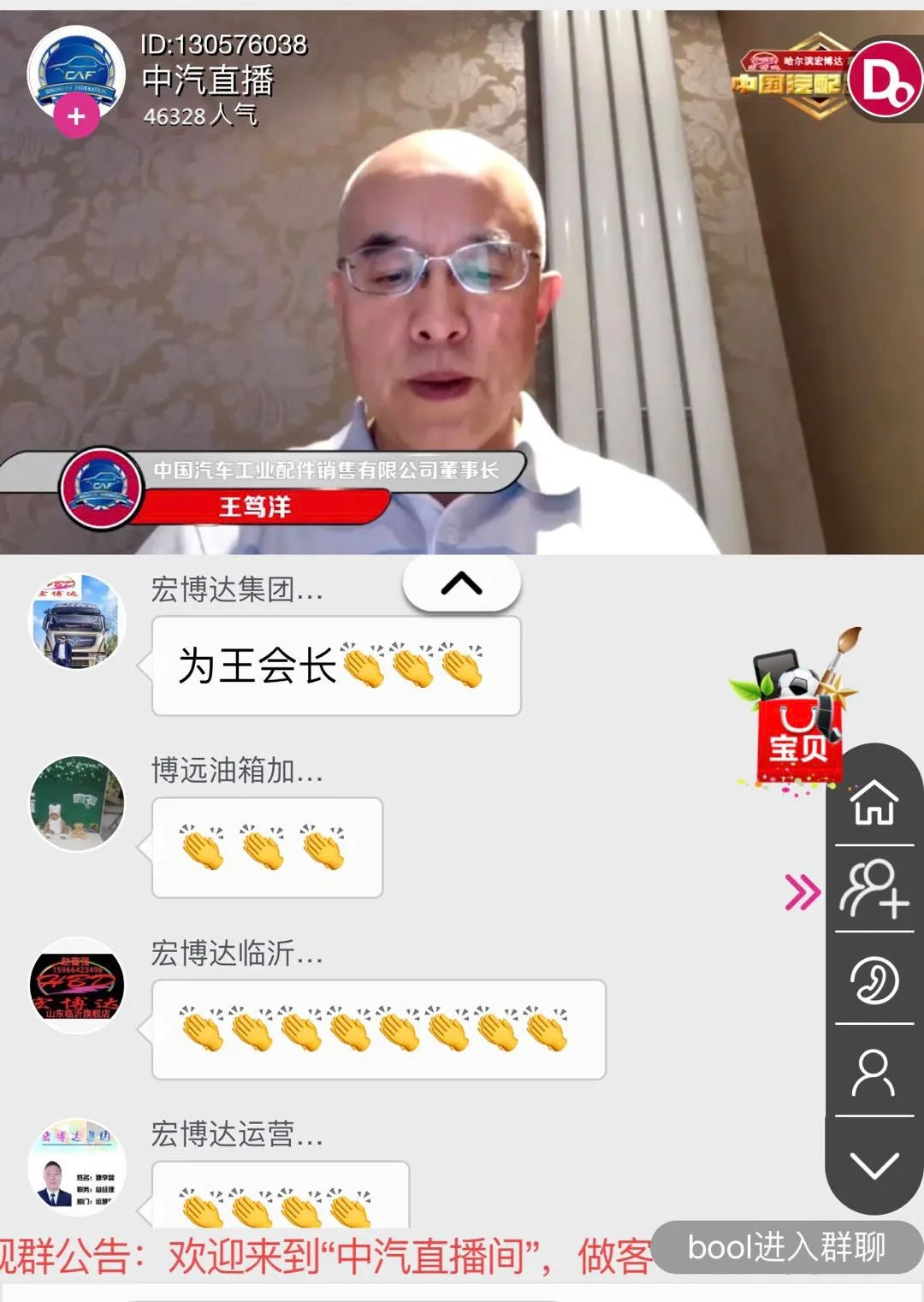Open the profile person icon in side panel

[x=874, y=1072]
